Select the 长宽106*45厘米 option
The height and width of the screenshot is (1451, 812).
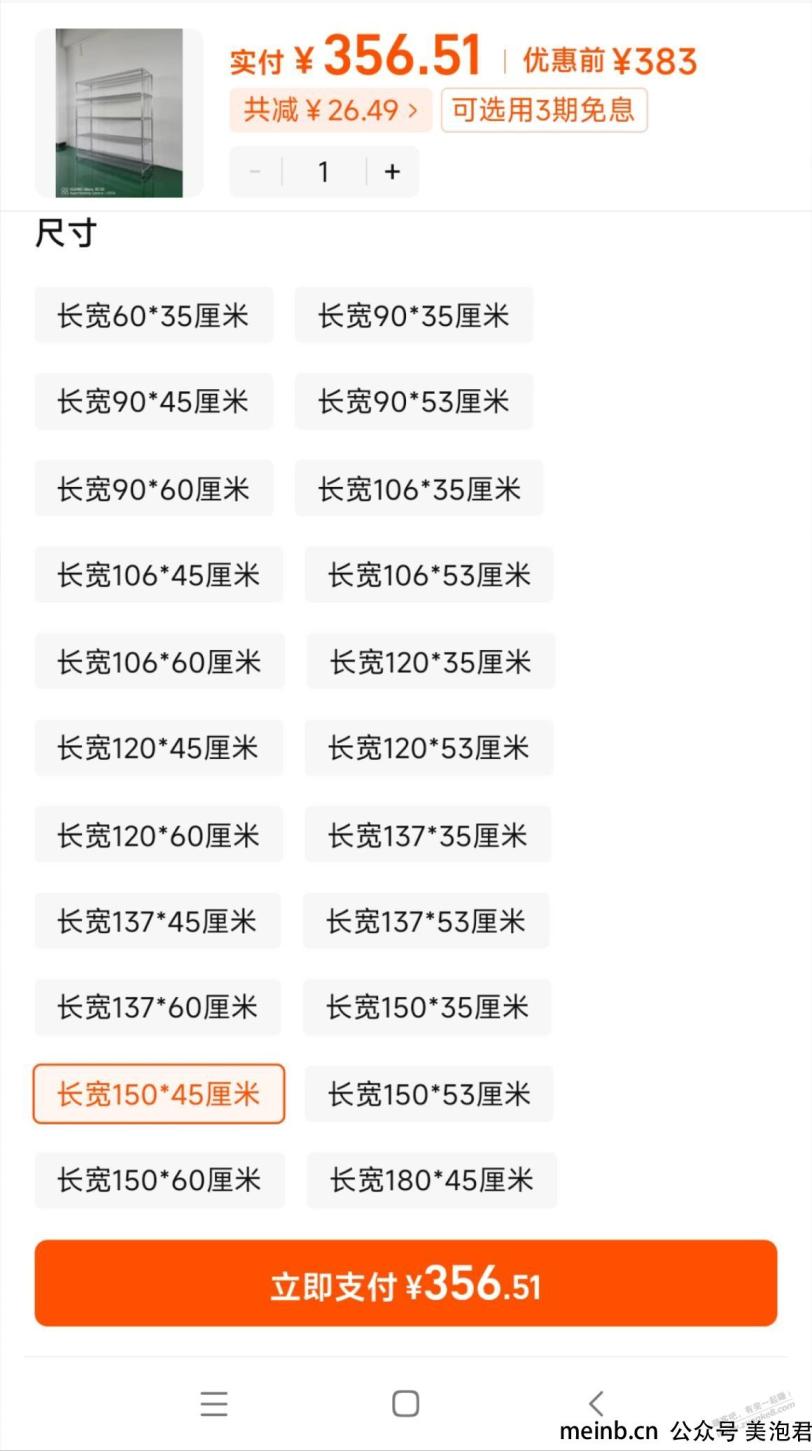click(159, 575)
